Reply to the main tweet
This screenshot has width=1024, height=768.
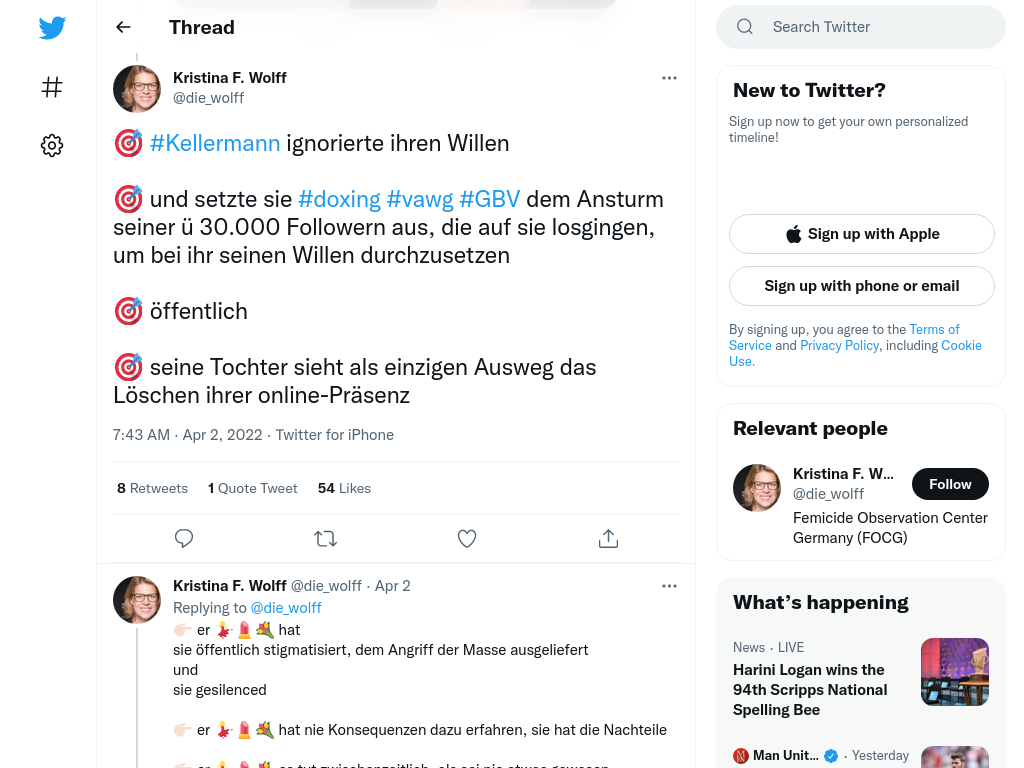tap(184, 539)
